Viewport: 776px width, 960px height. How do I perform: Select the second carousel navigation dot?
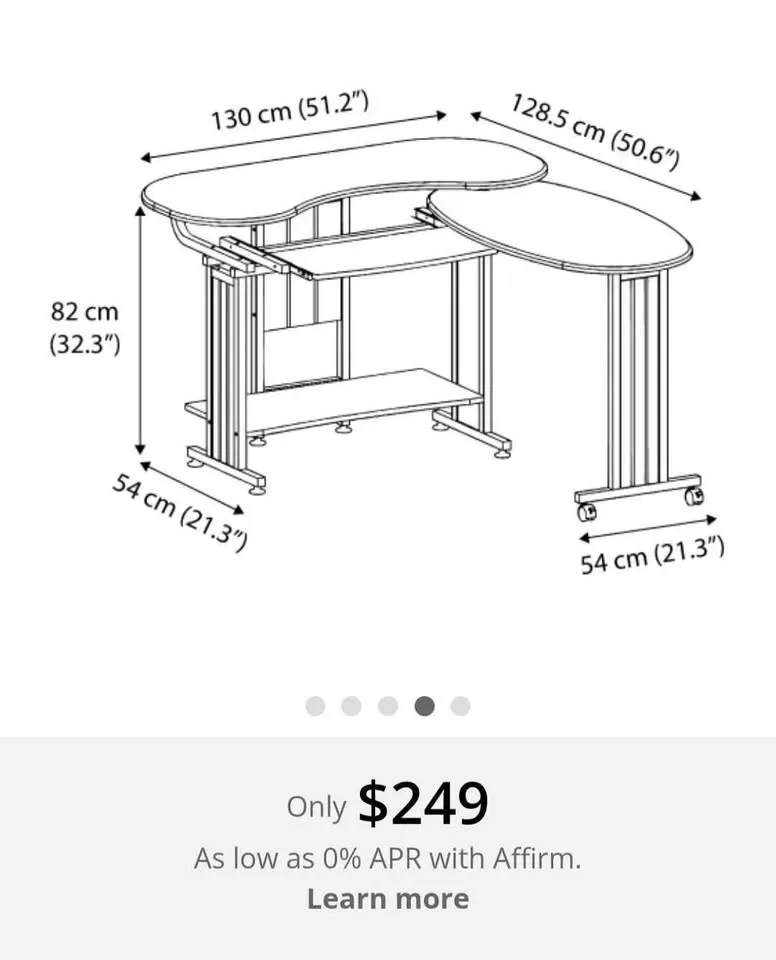click(x=352, y=707)
